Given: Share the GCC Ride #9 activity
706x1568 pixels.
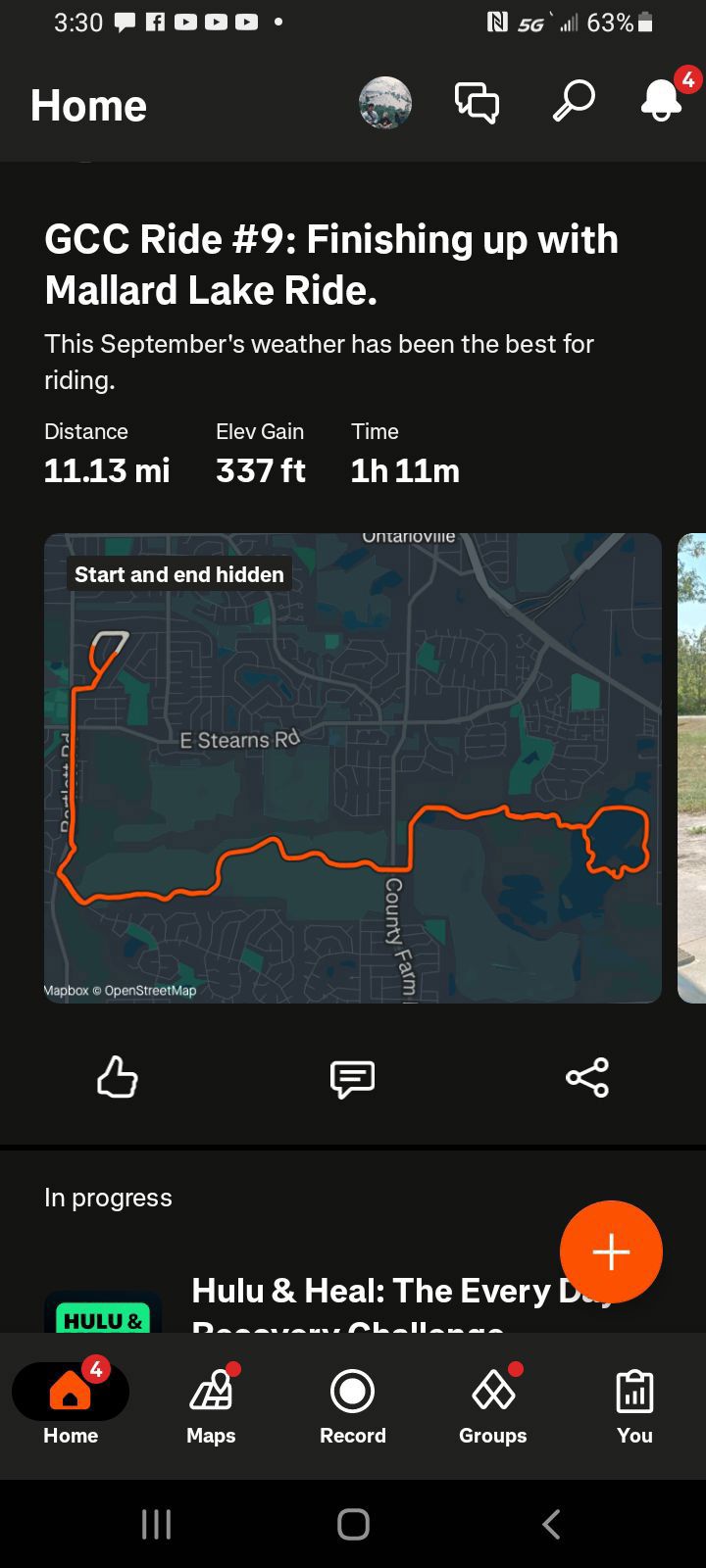Looking at the screenshot, I should coord(587,1077).
